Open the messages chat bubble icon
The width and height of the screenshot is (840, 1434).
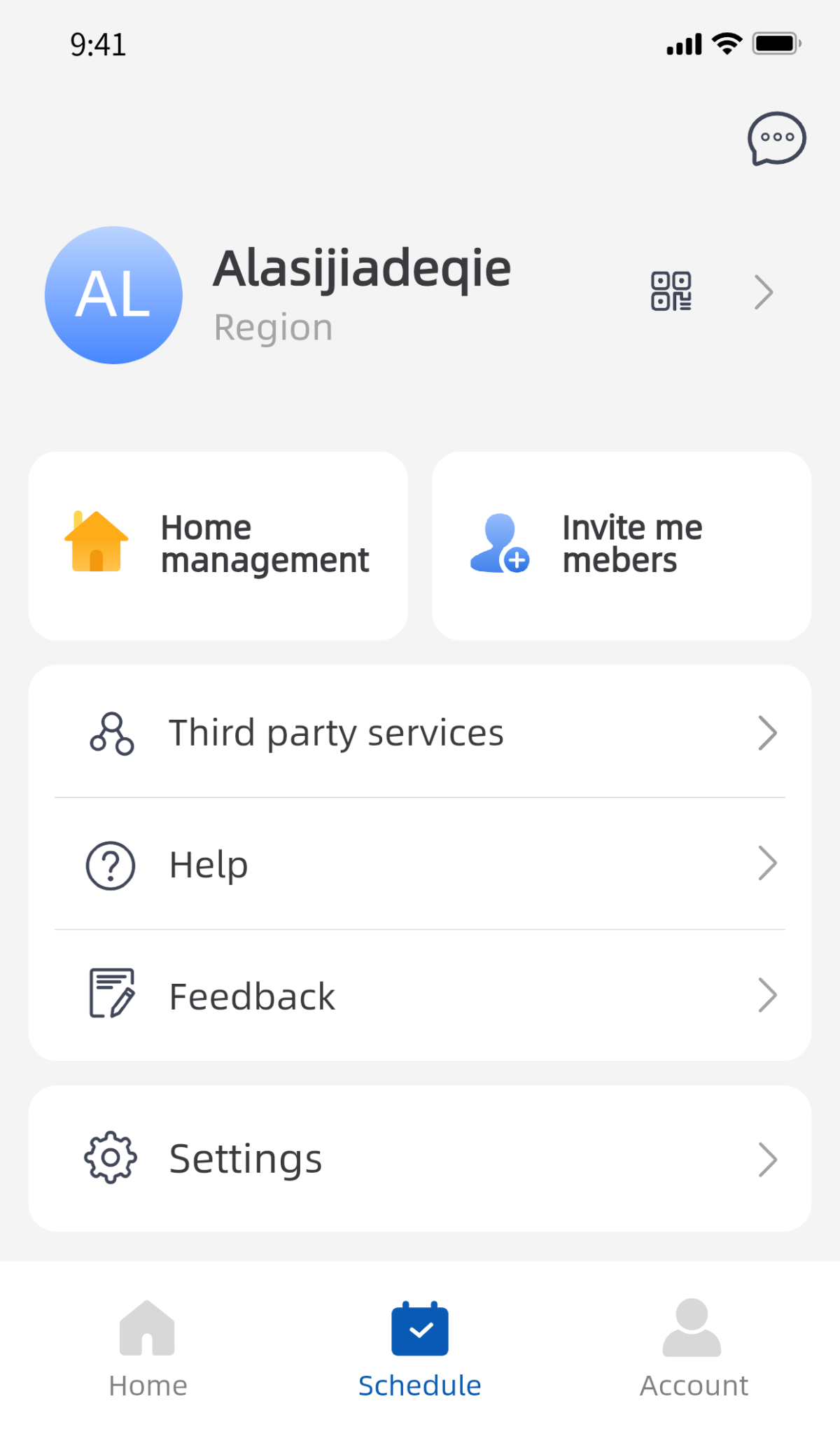click(x=776, y=138)
